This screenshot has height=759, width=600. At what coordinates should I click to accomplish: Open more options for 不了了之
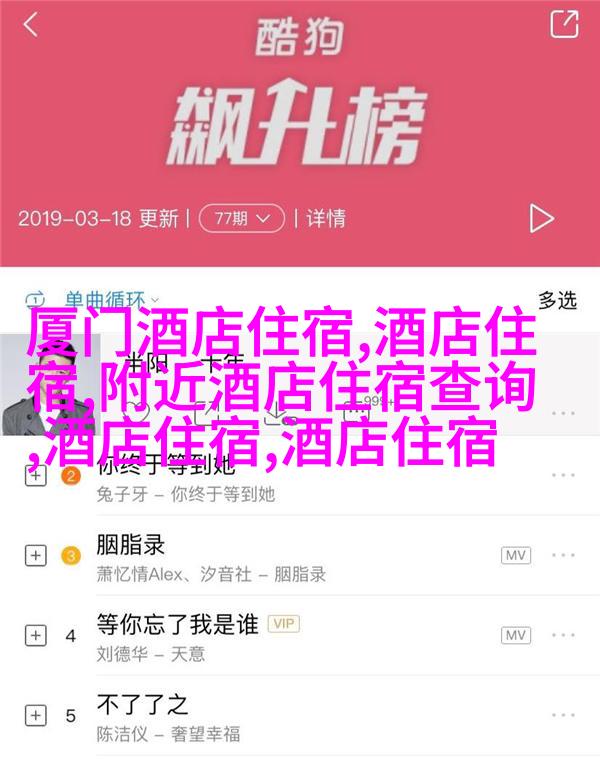[x=564, y=716]
